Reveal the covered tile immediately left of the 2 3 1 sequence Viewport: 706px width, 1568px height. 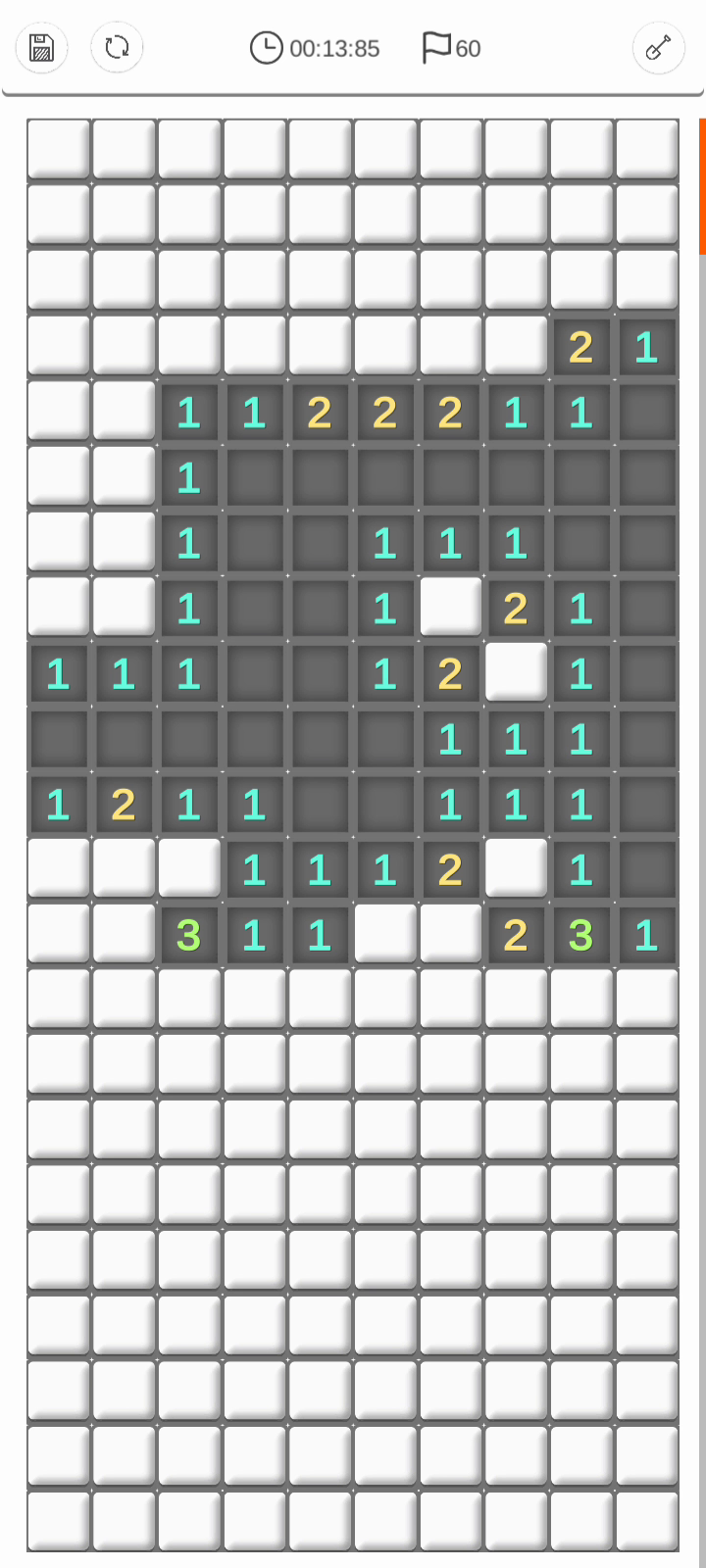click(450, 935)
